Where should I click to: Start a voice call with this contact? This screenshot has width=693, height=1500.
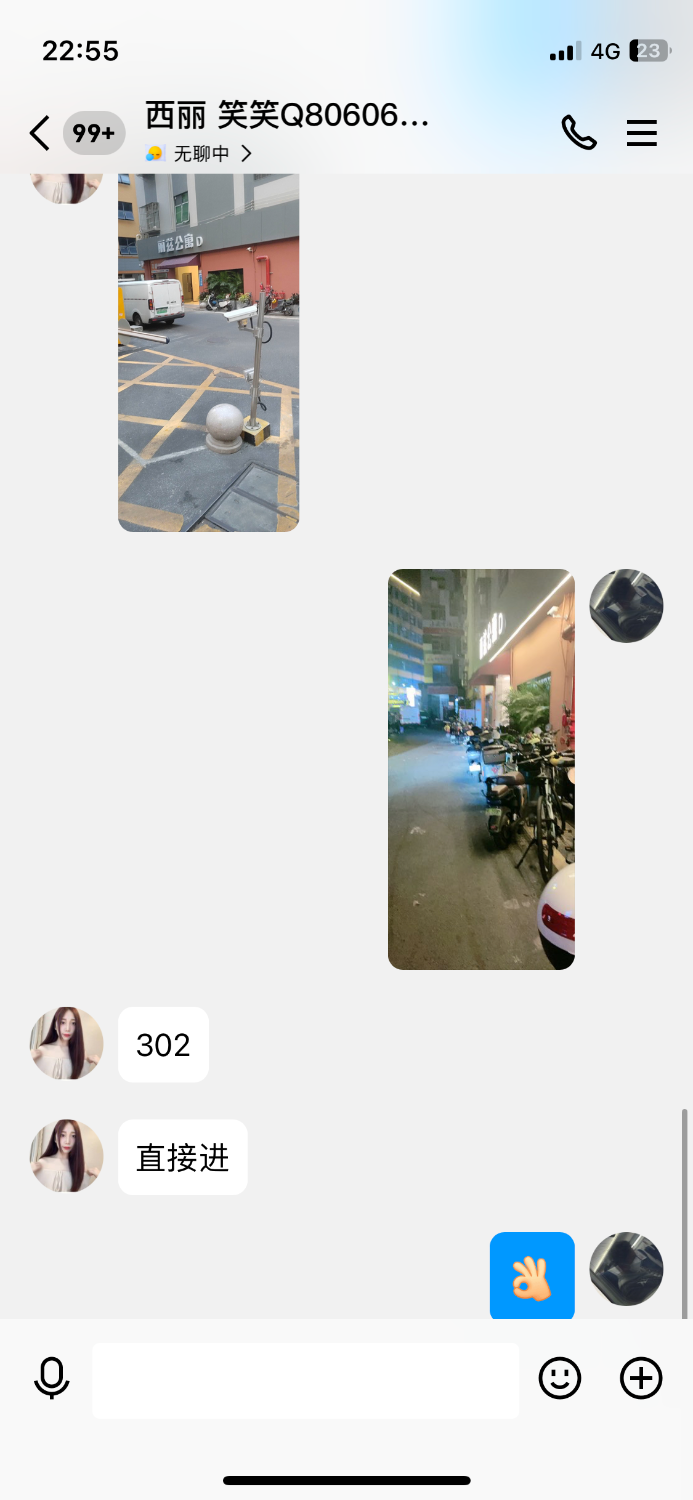[x=578, y=133]
